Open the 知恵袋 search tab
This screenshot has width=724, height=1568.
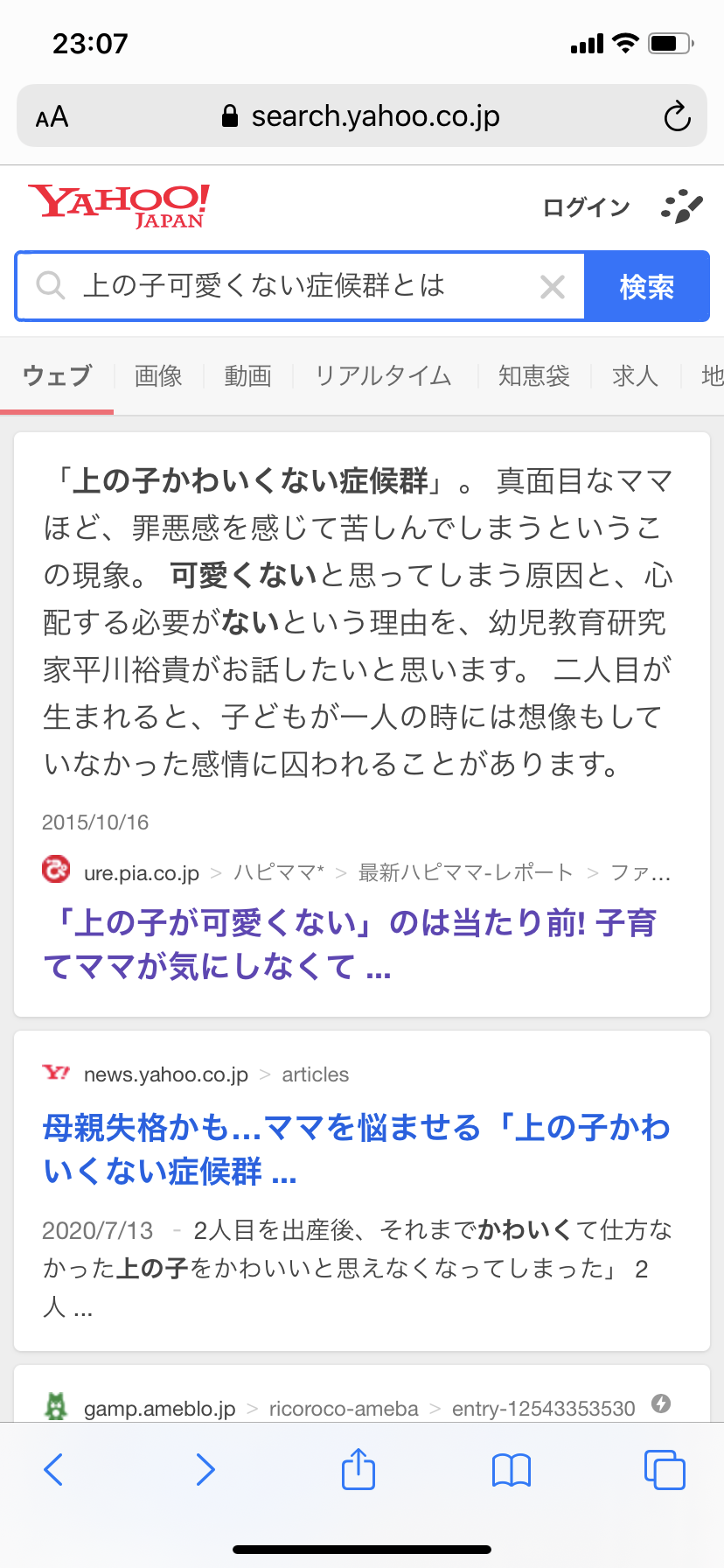pos(534,376)
